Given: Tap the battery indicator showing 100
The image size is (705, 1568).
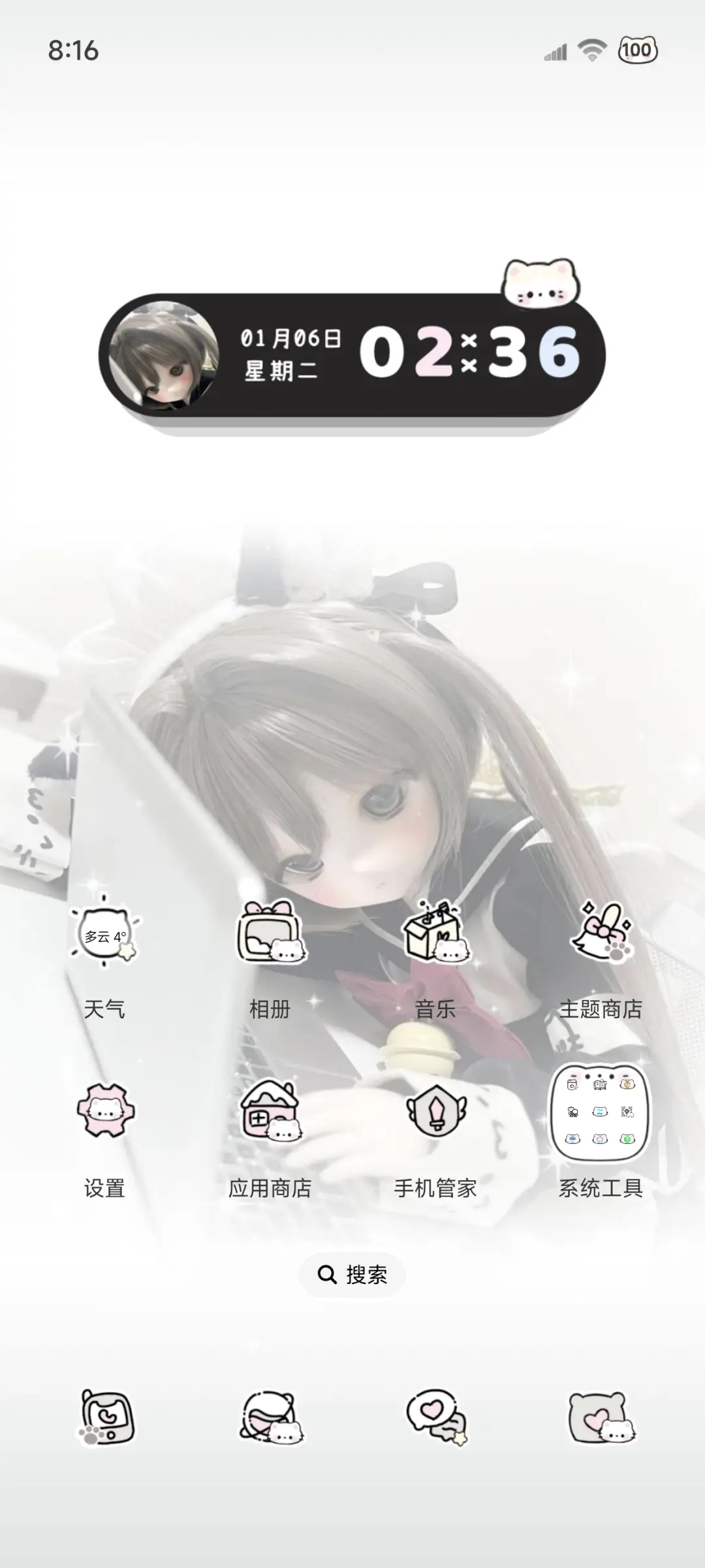Looking at the screenshot, I should point(638,51).
